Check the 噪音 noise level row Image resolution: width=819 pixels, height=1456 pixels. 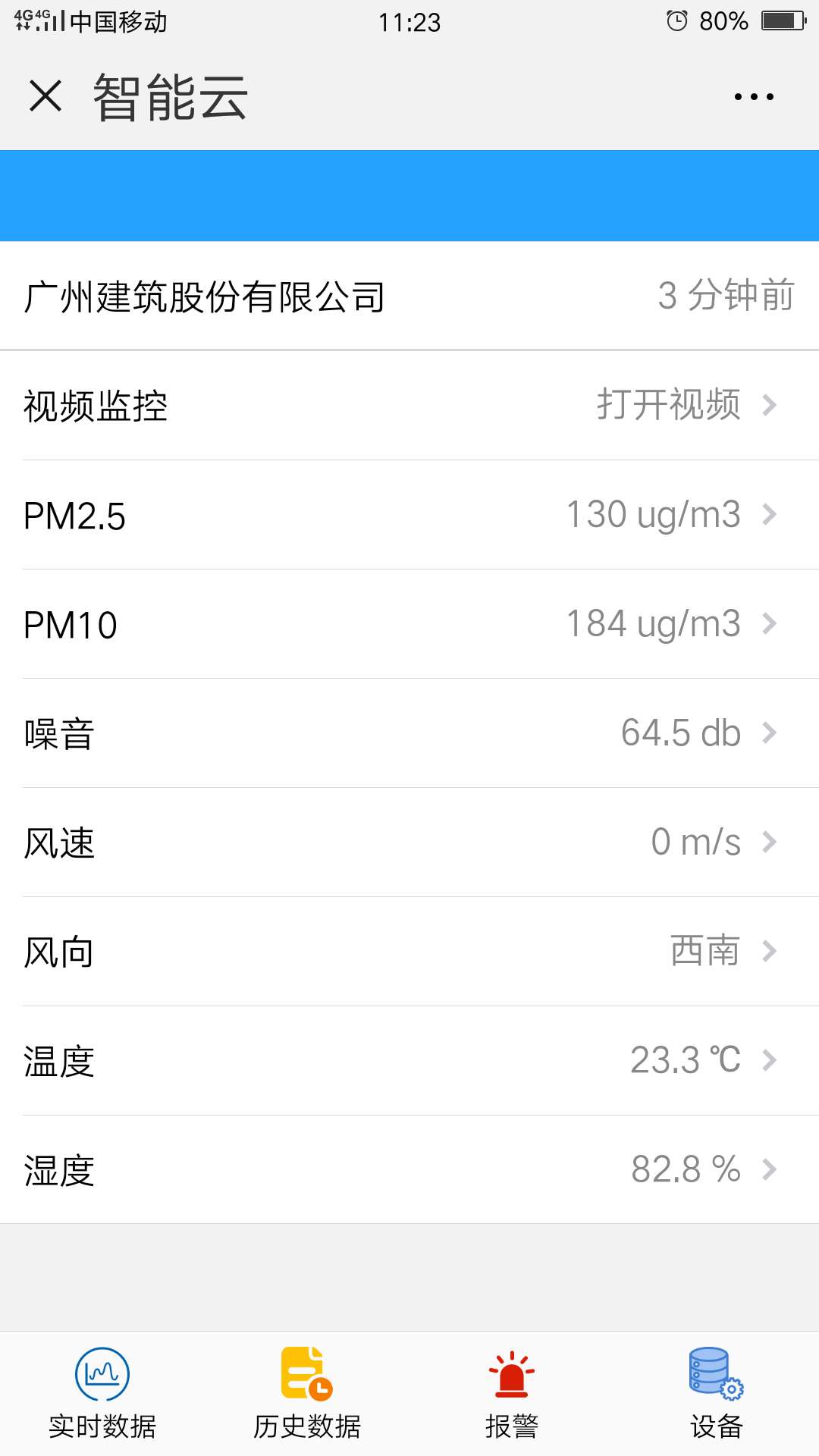click(x=409, y=733)
